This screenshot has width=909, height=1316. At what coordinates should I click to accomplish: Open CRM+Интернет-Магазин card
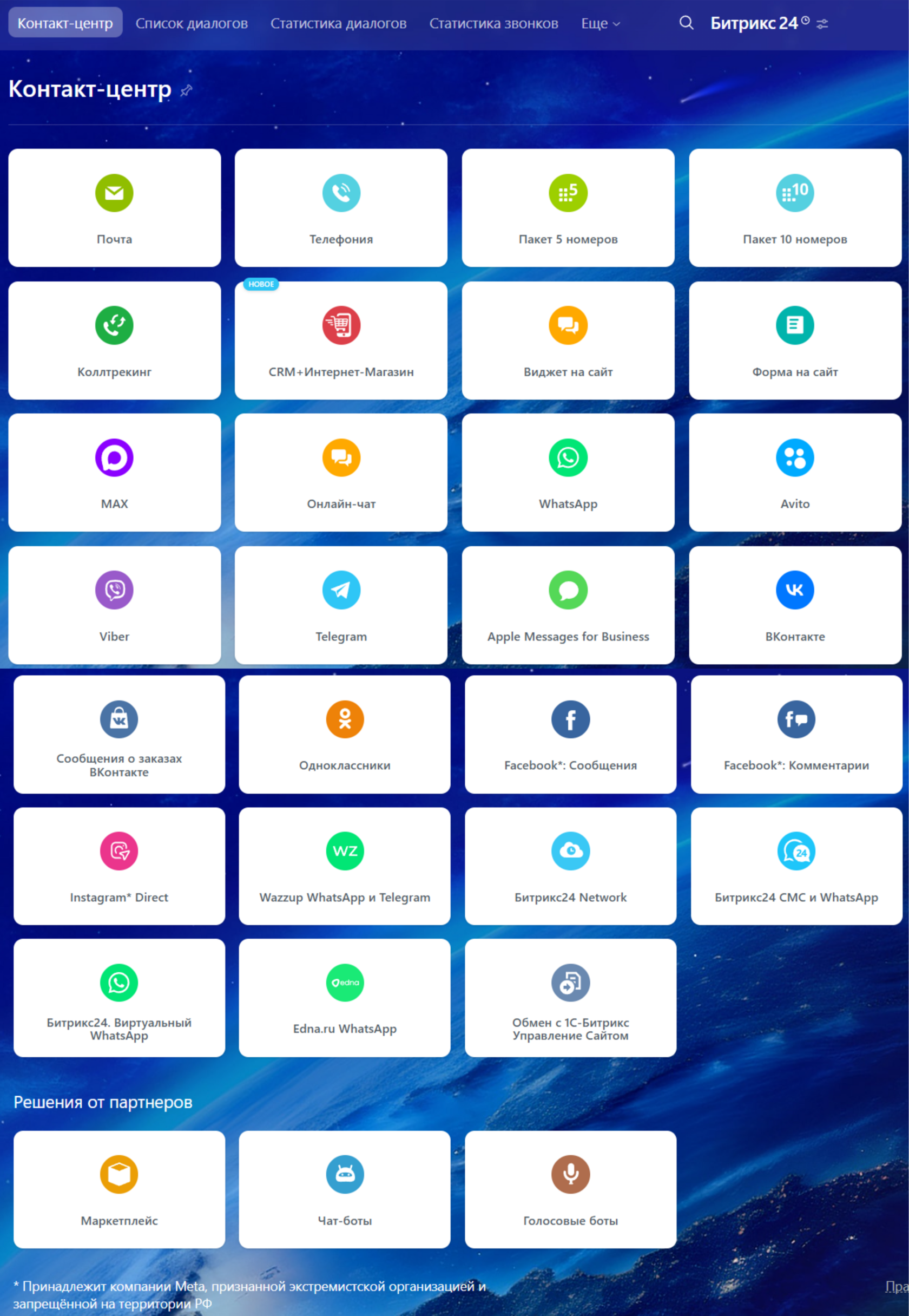[x=340, y=340]
